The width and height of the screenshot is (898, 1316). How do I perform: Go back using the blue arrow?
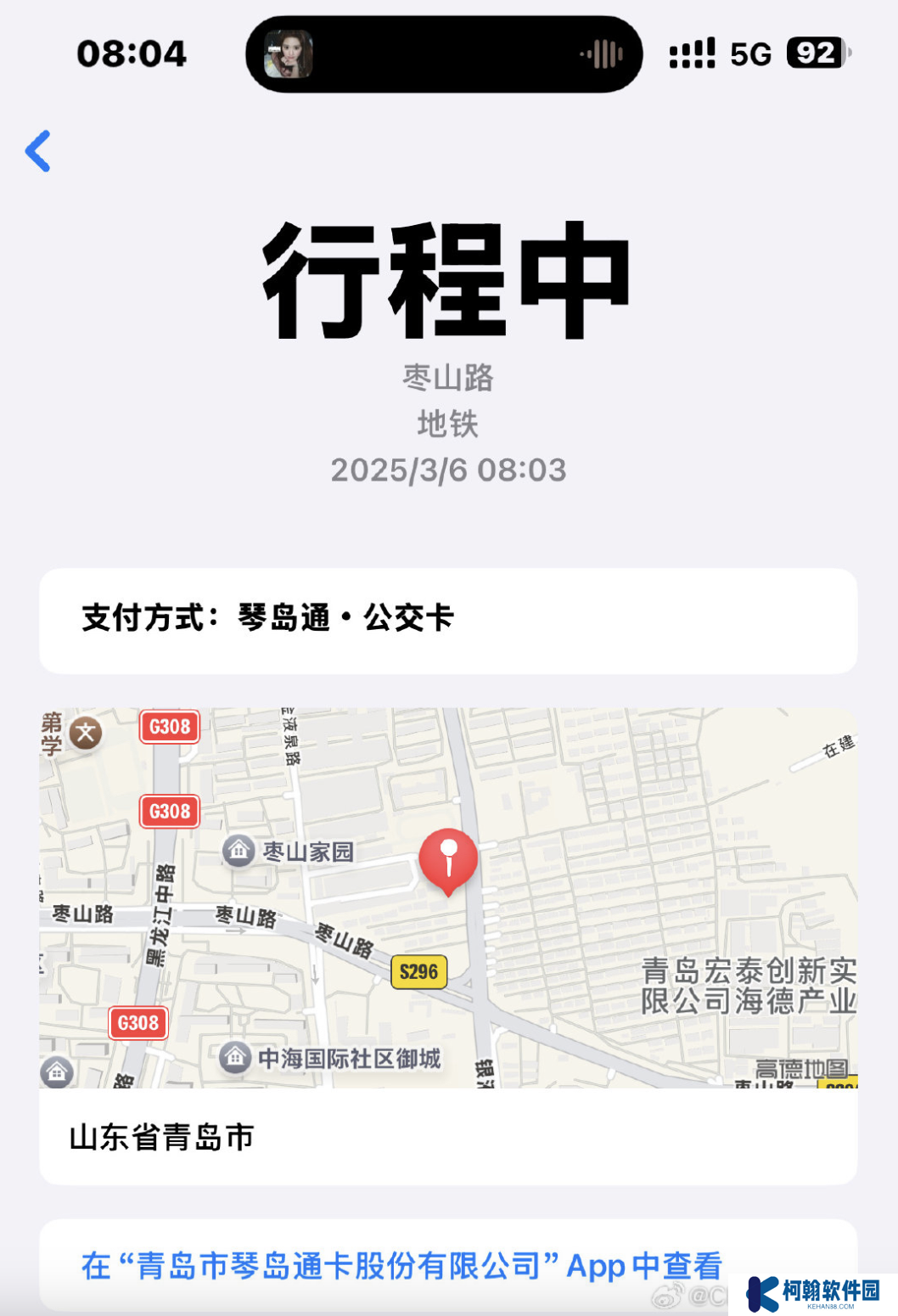pyautogui.click(x=38, y=151)
